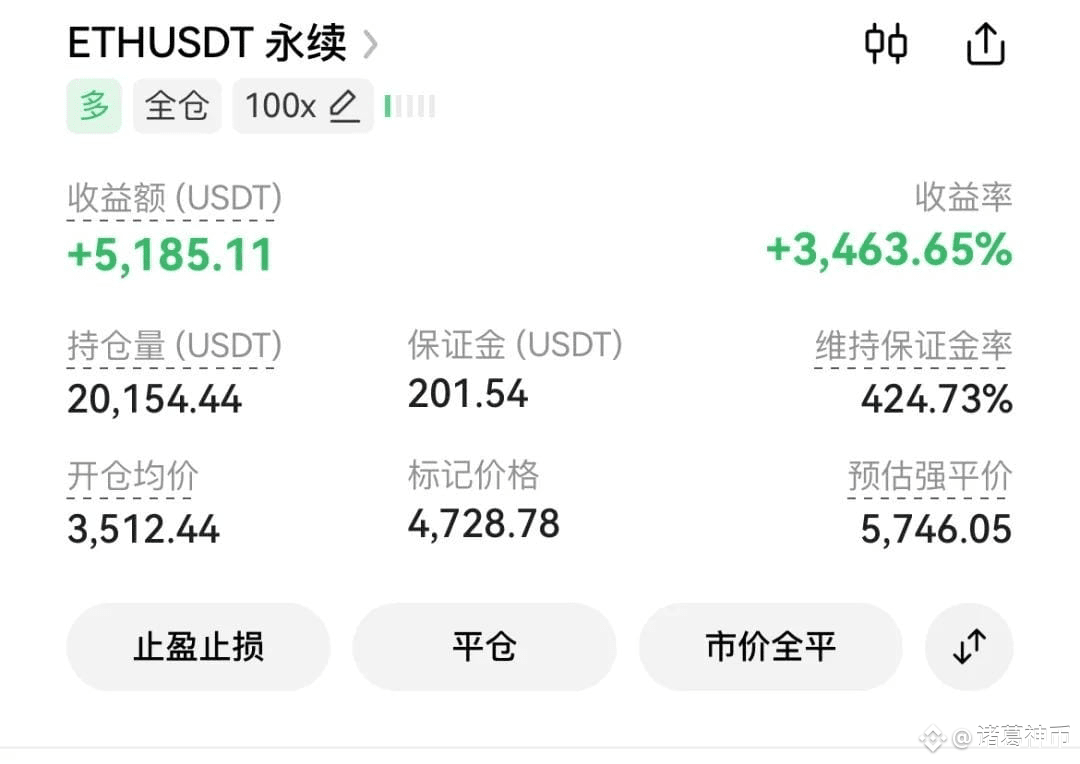This screenshot has width=1080, height=764.
Task: Show explanation for 收益额 (USDT)
Action: pos(174,199)
